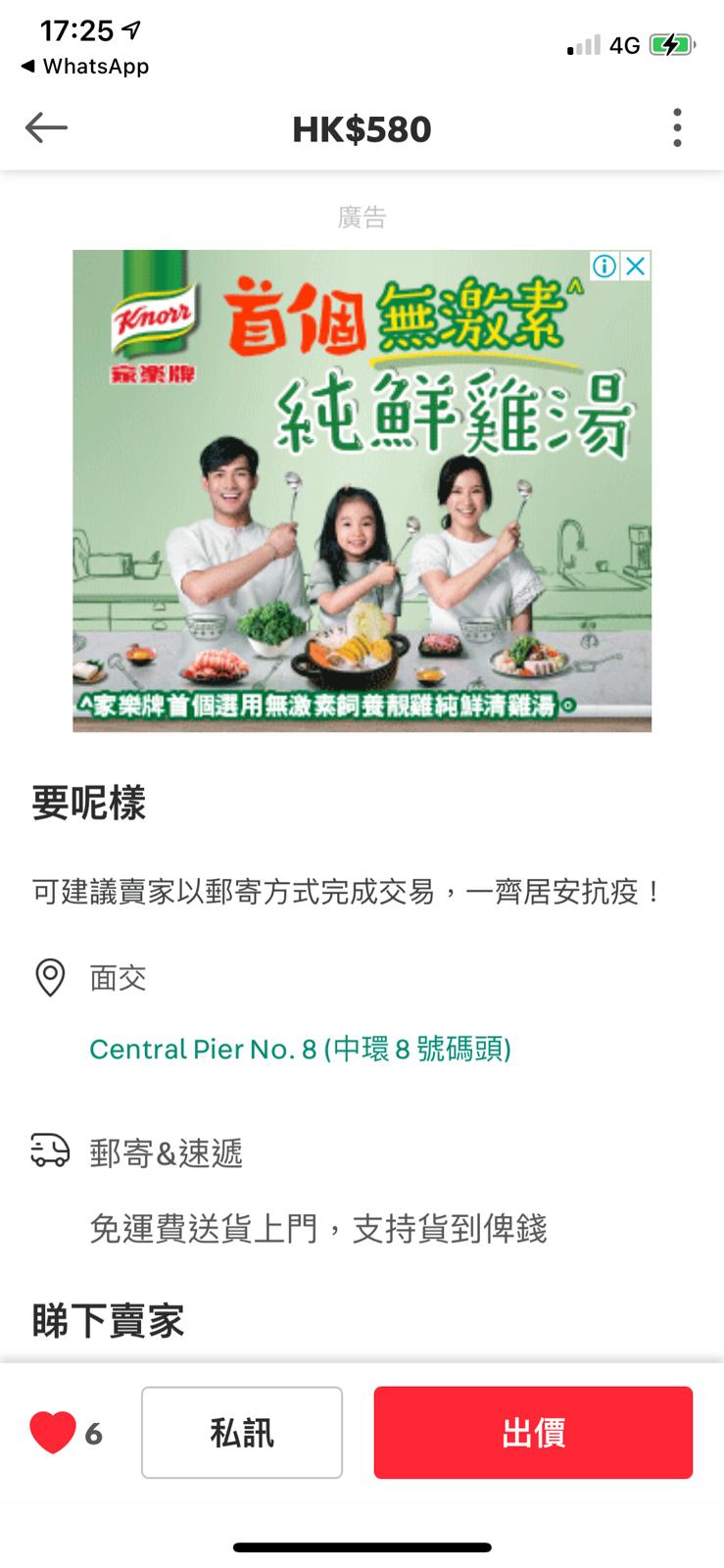This screenshot has height=1568, width=724.
Task: Like this listing with the heart
Action: click(53, 1433)
